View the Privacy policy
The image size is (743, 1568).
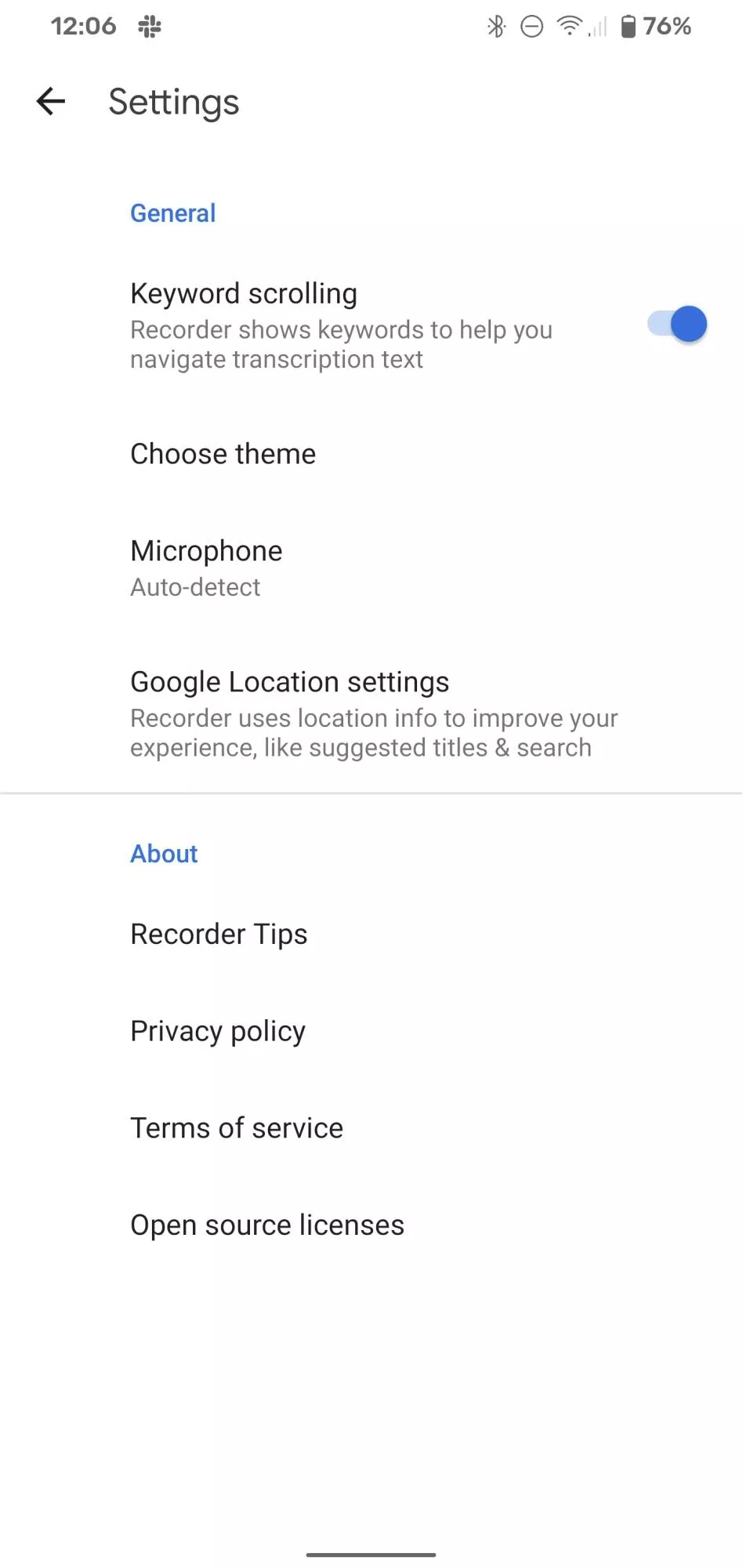(x=371, y=1031)
